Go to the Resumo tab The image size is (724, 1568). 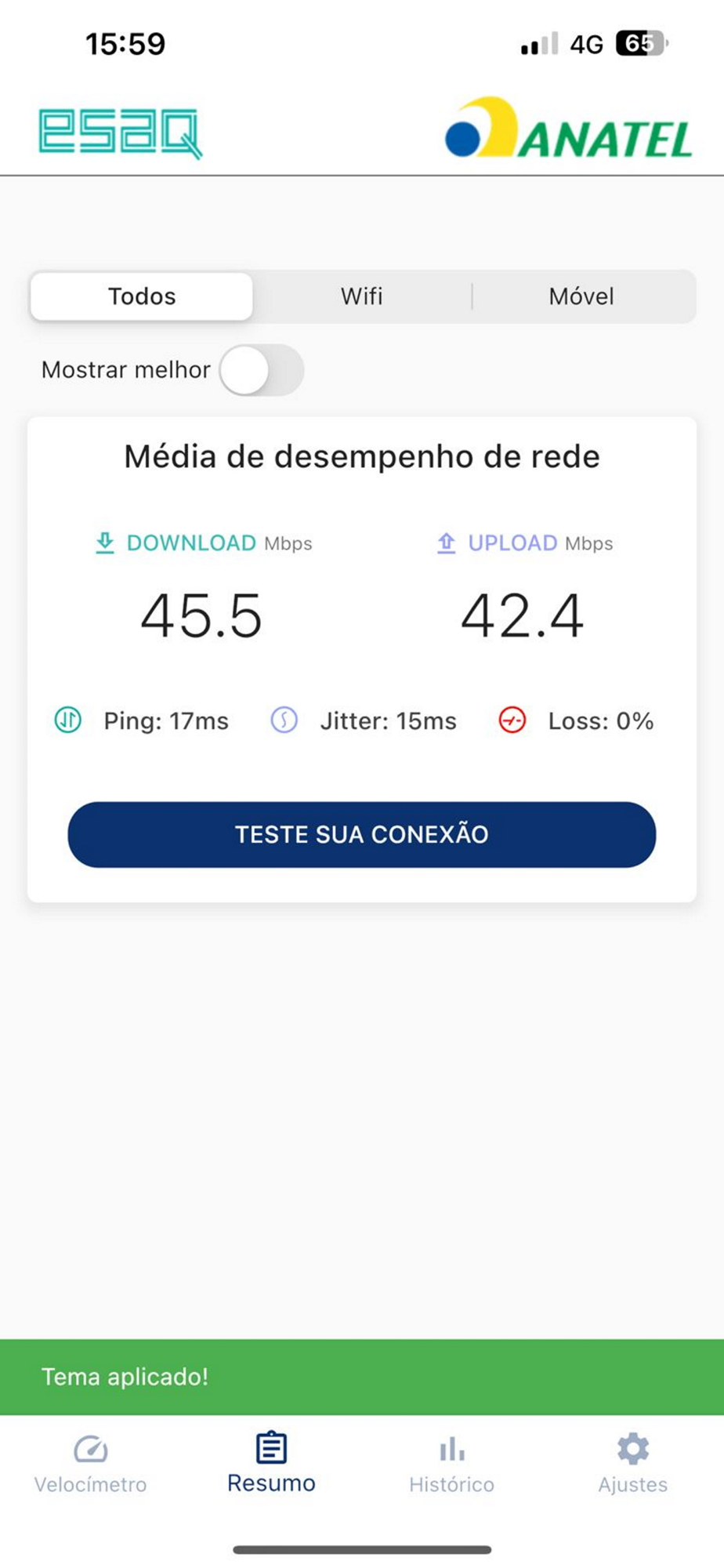pyautogui.click(x=271, y=1463)
